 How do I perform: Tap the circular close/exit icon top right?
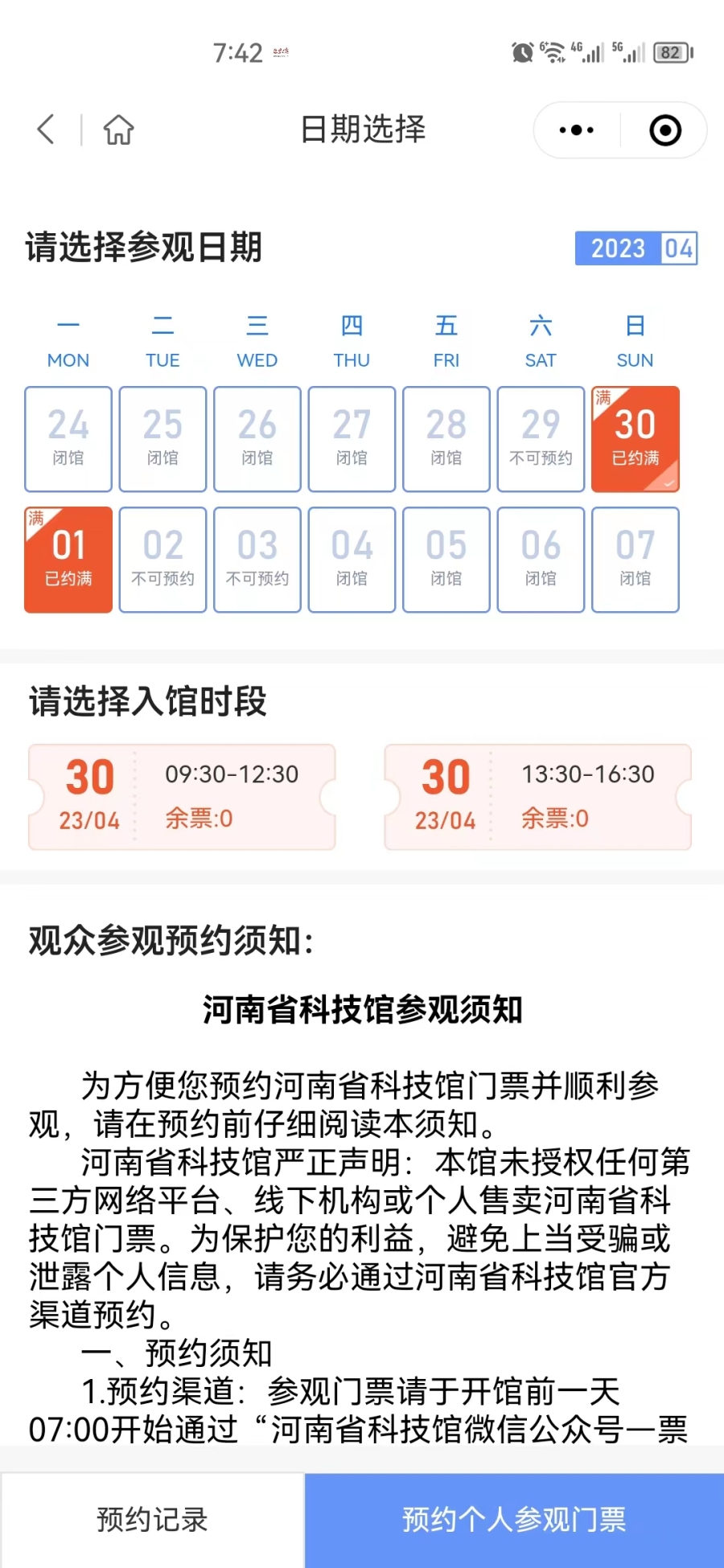click(664, 129)
